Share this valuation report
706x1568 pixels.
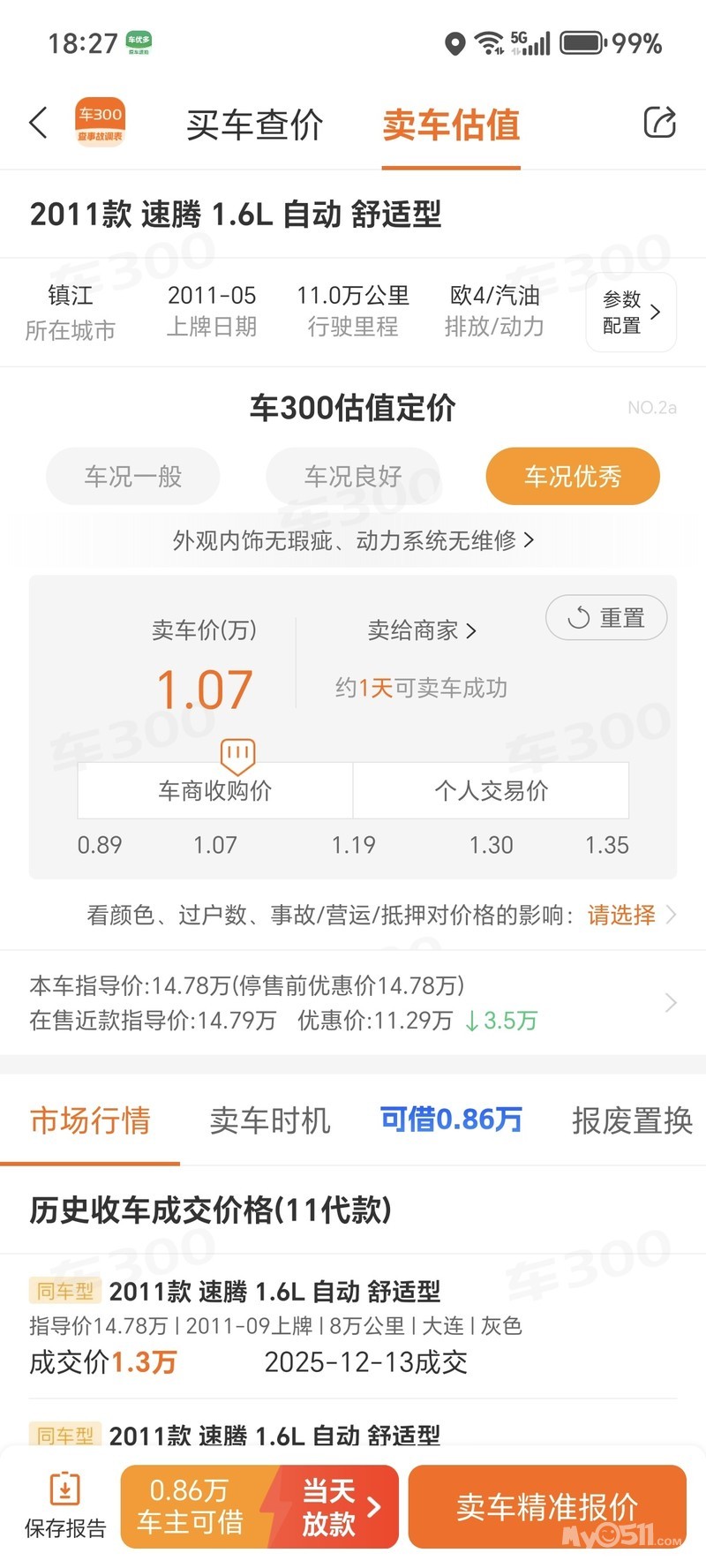(659, 123)
